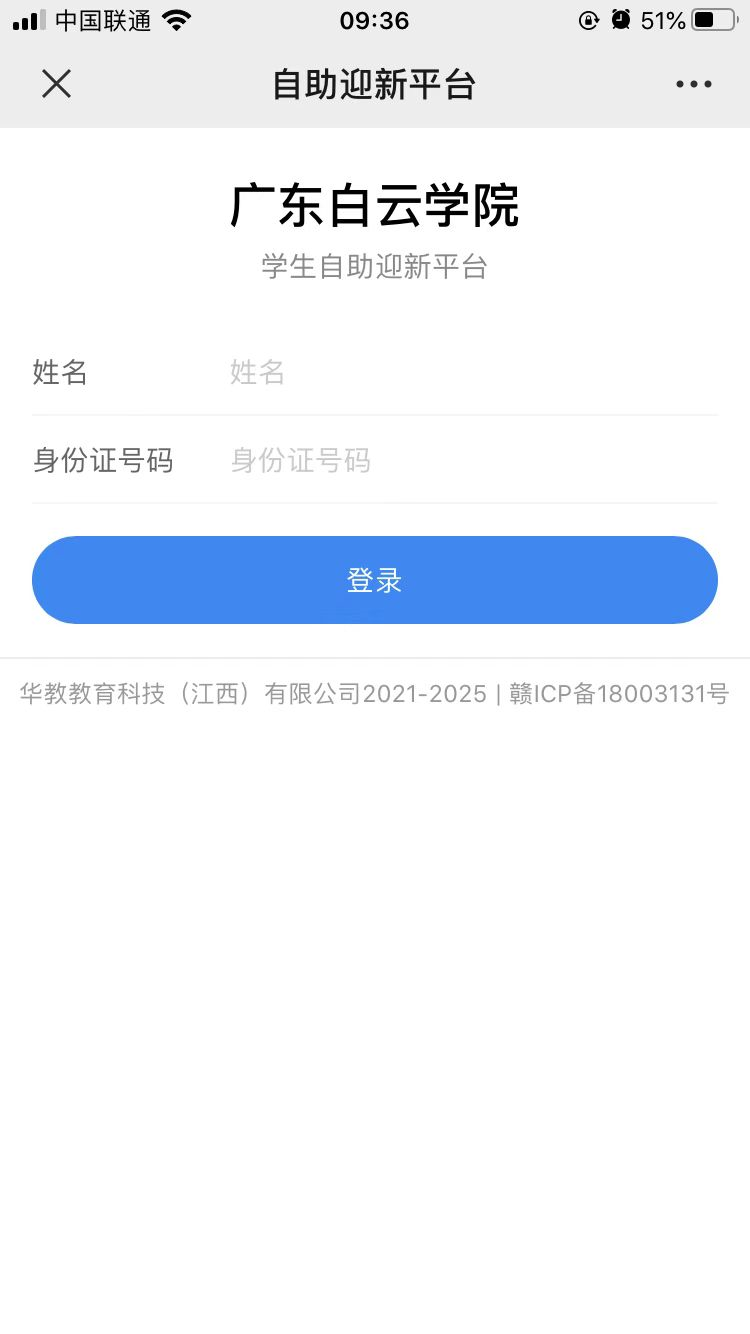Image resolution: width=750 pixels, height=1334 pixels.
Task: Select the 学生自助迎新平台 subtitle
Action: tap(374, 266)
